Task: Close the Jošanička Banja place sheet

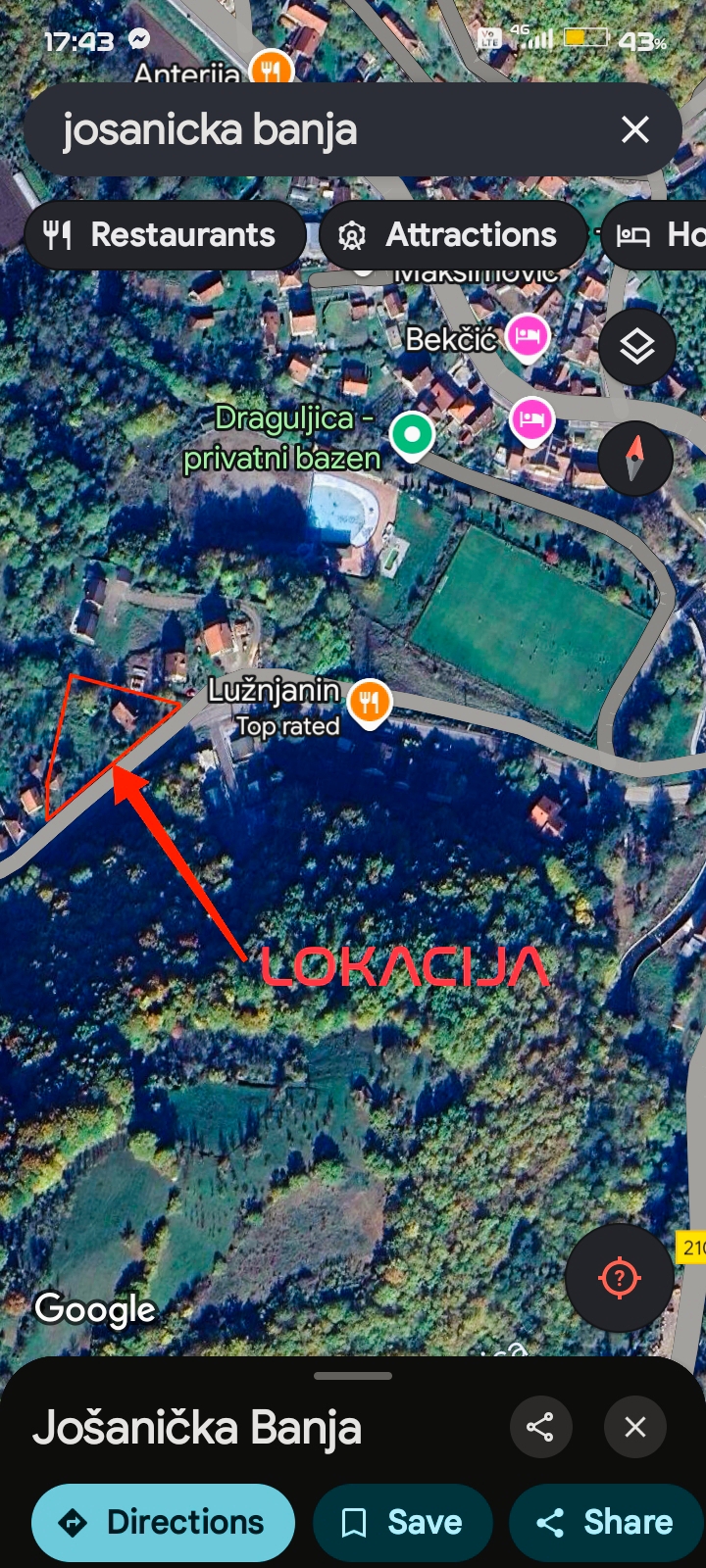Action: point(635,1426)
